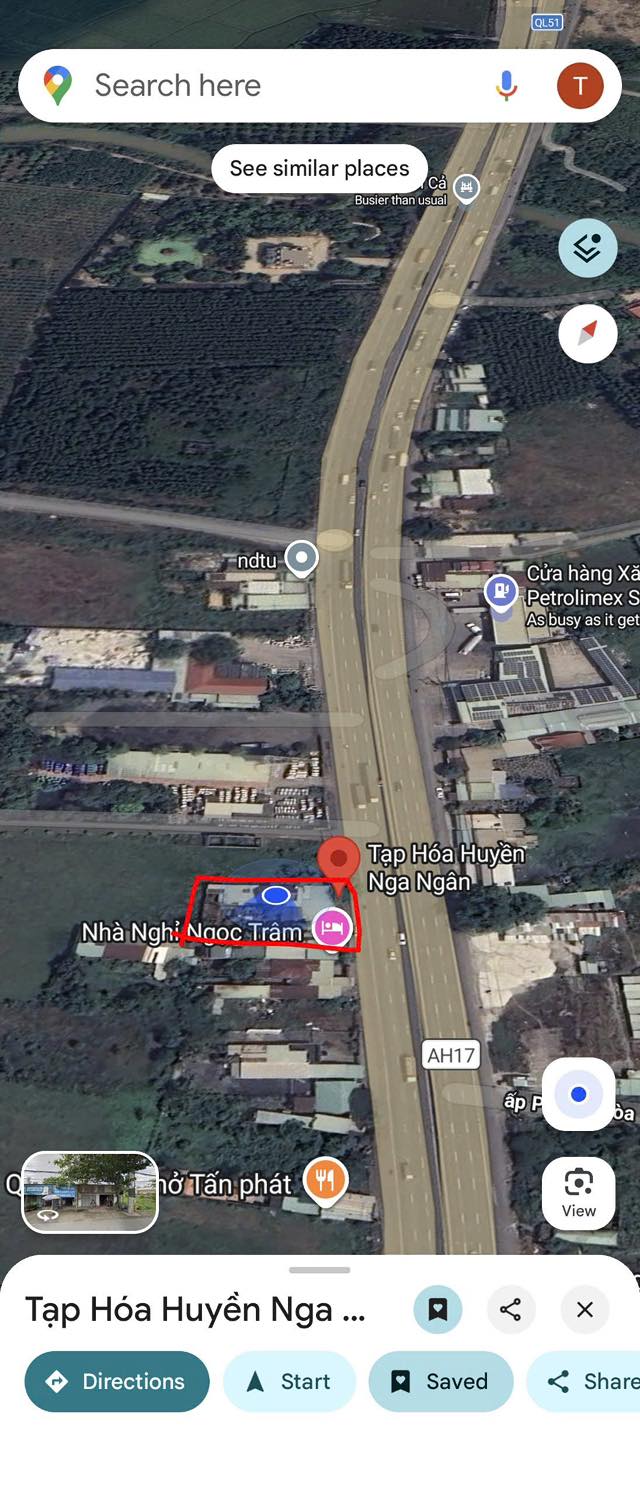
Task: Start navigation to this place
Action: point(289,1381)
